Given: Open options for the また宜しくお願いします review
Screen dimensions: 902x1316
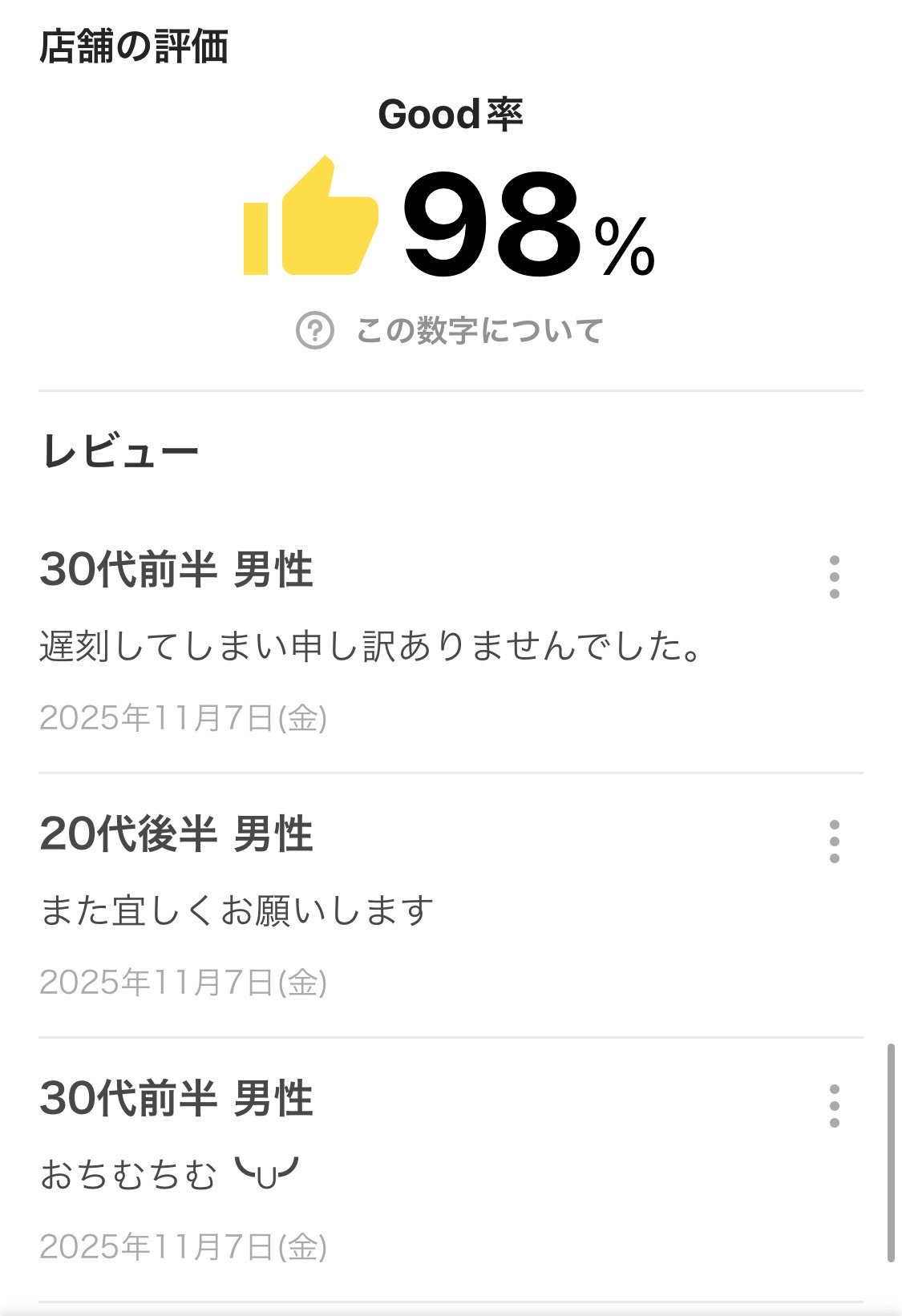Looking at the screenshot, I should [834, 842].
